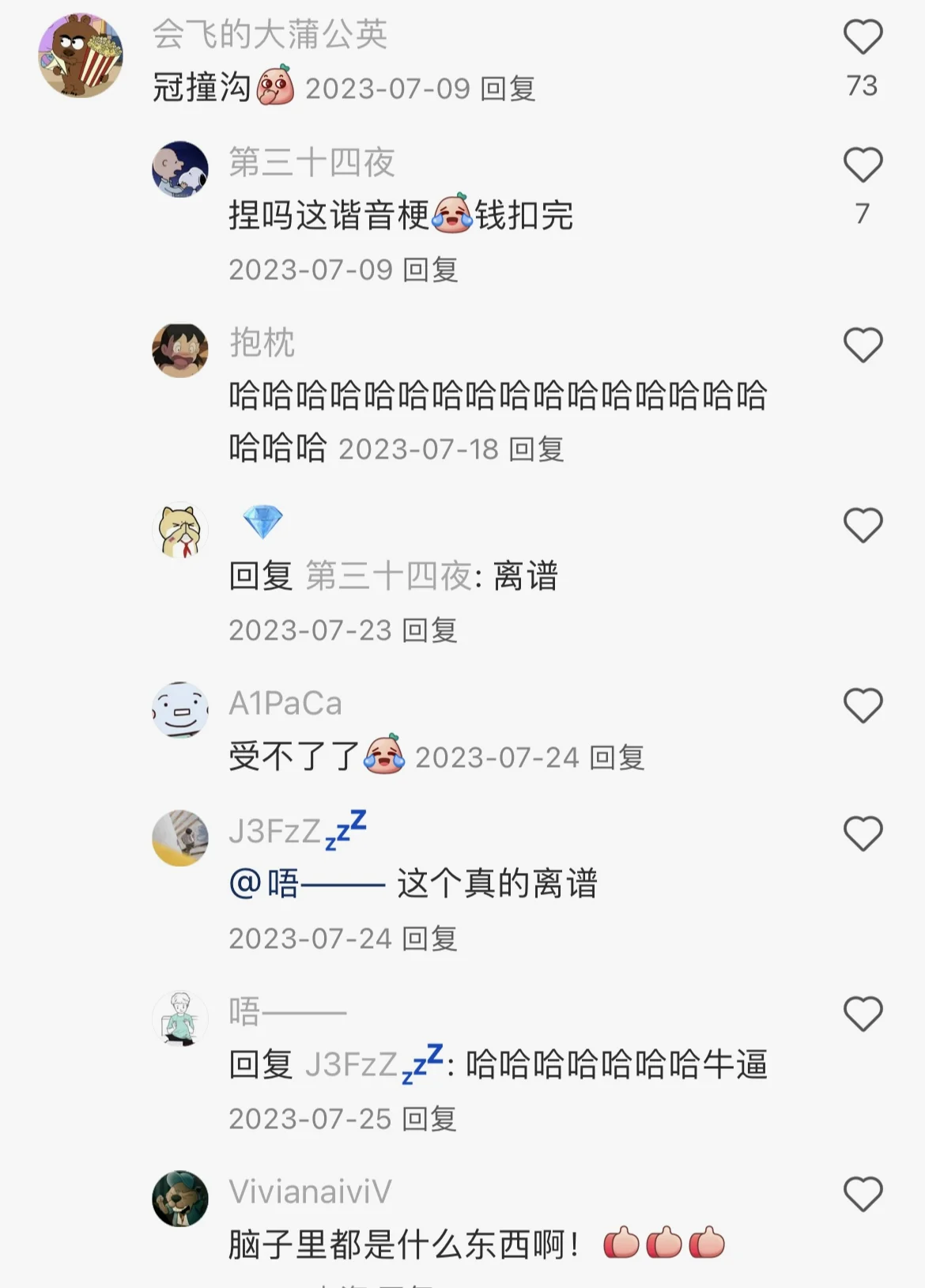Like A1PaCa's comment
The image size is (925, 1288).
863,705
